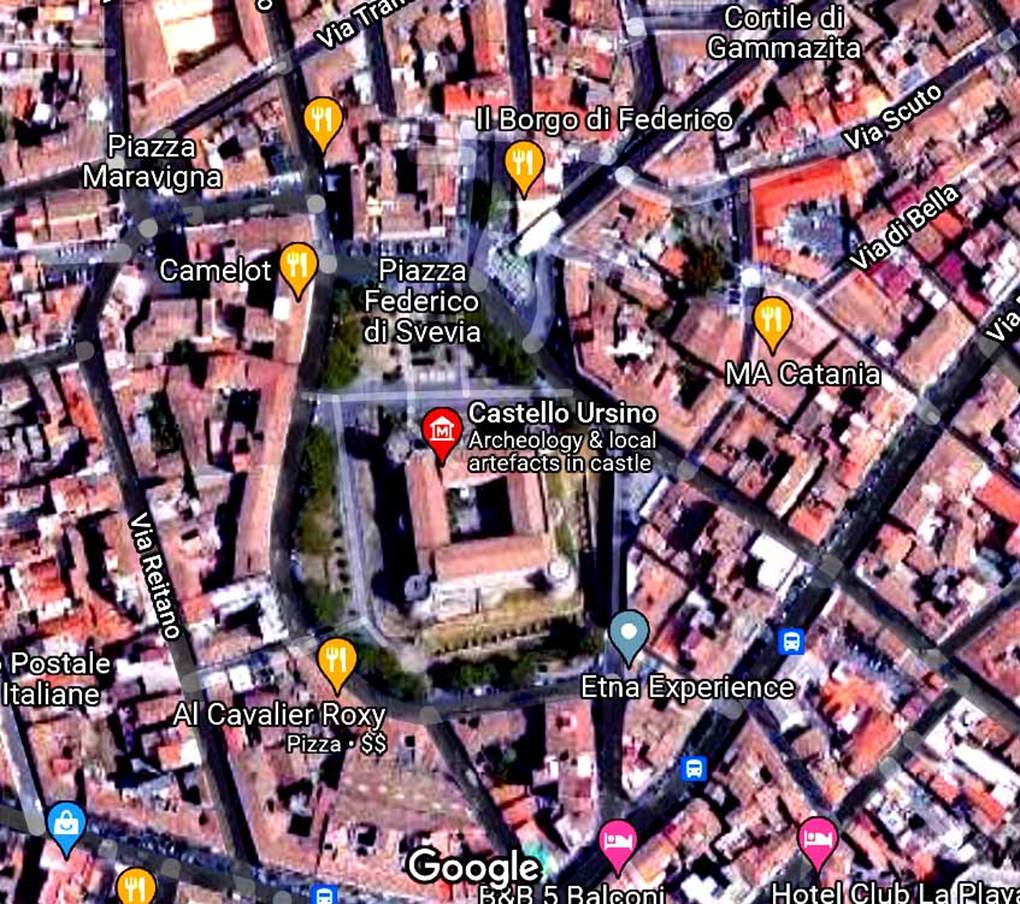Tap the blue shopping bag pin

(x=66, y=824)
